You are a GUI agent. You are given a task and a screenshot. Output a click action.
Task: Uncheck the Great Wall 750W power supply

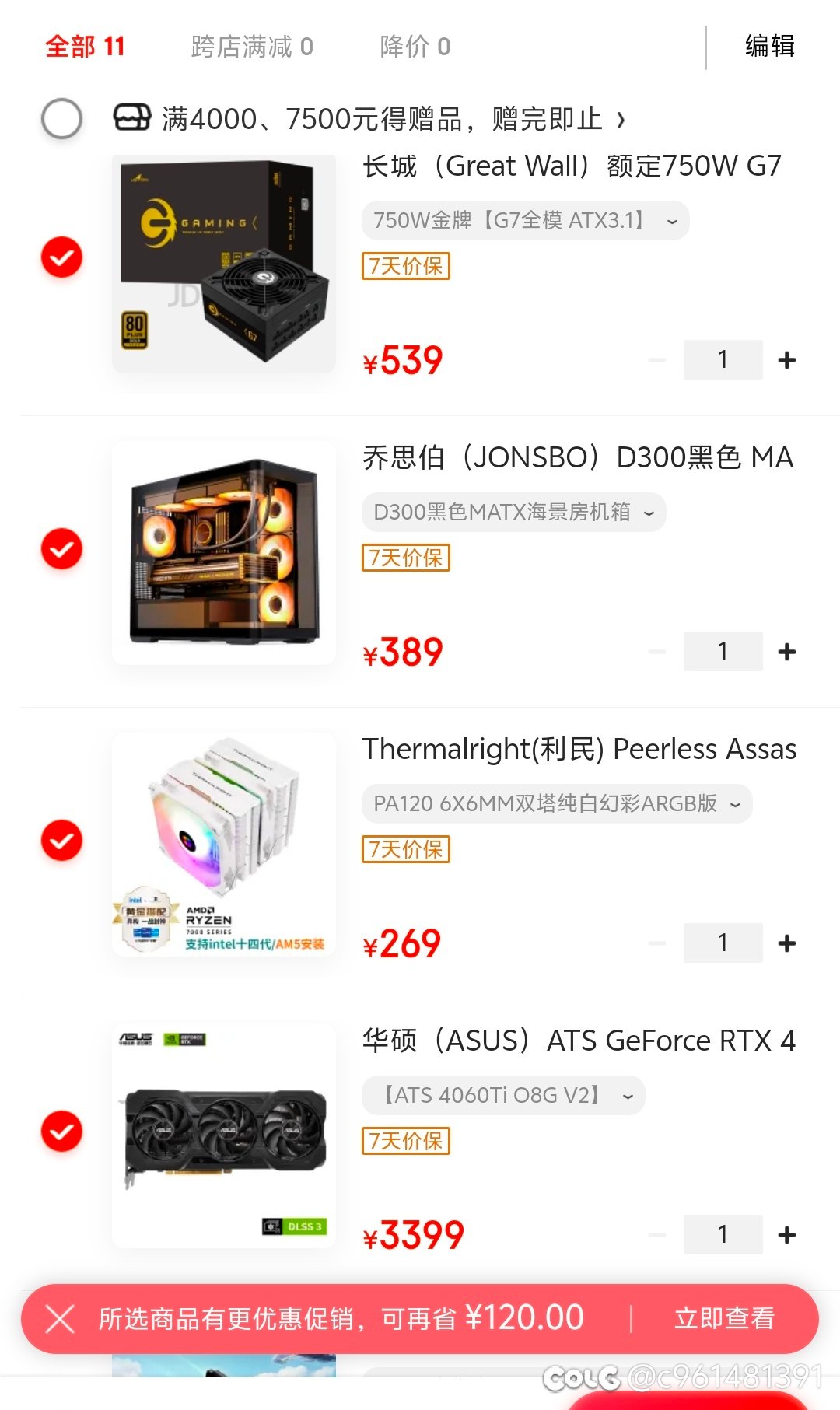[61, 257]
